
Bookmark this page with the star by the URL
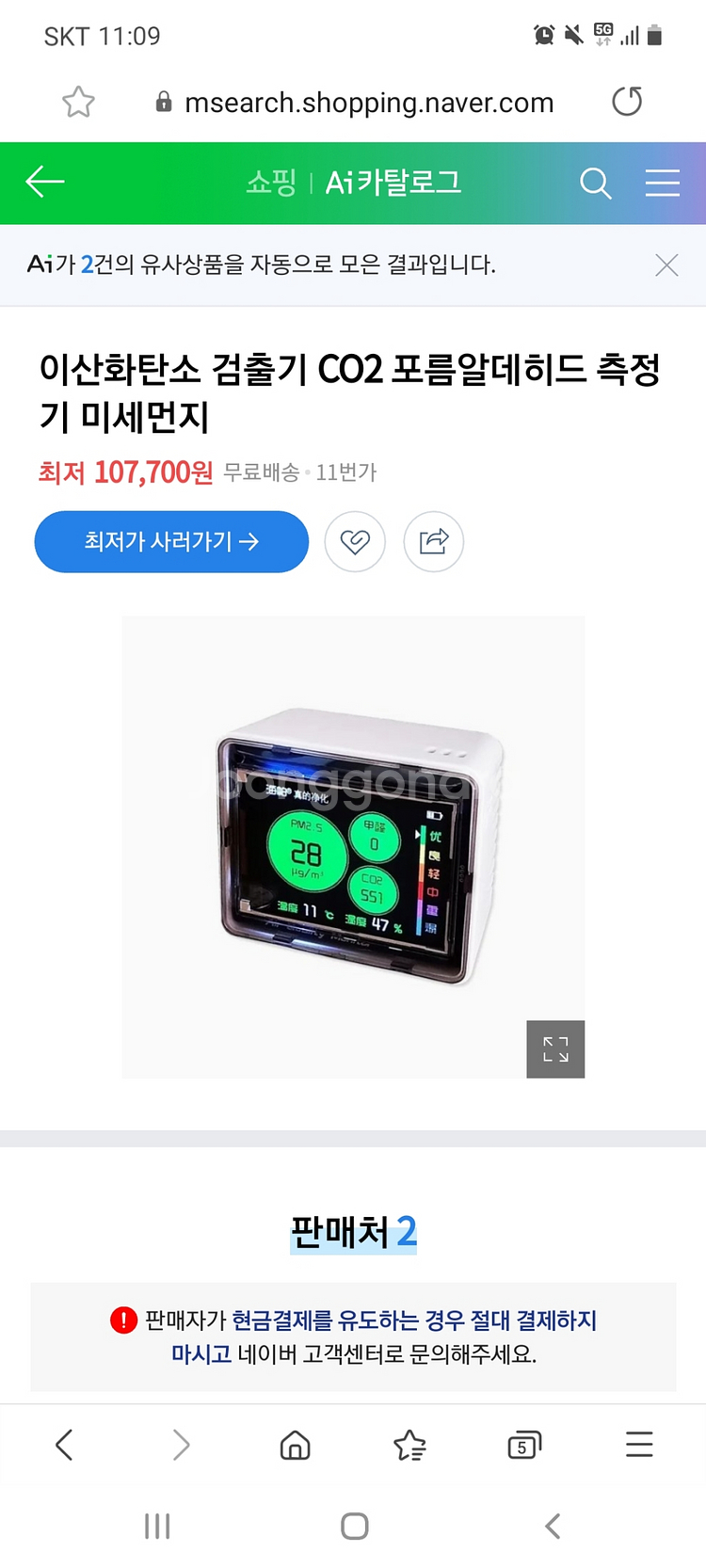pos(78,102)
